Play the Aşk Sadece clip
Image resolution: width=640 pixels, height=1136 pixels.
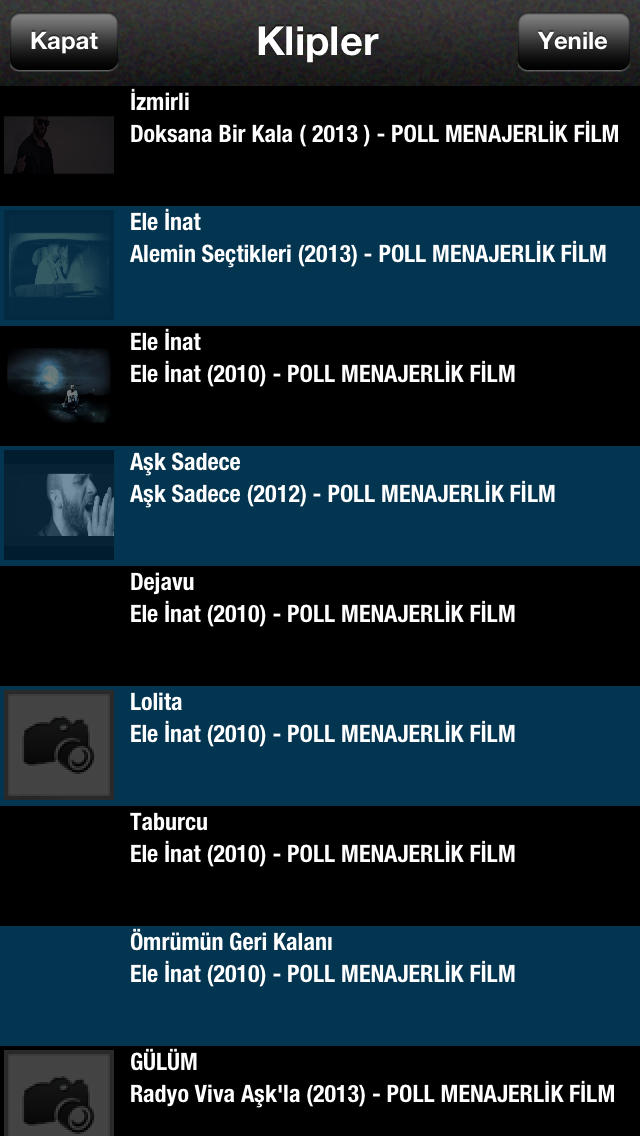click(x=320, y=506)
